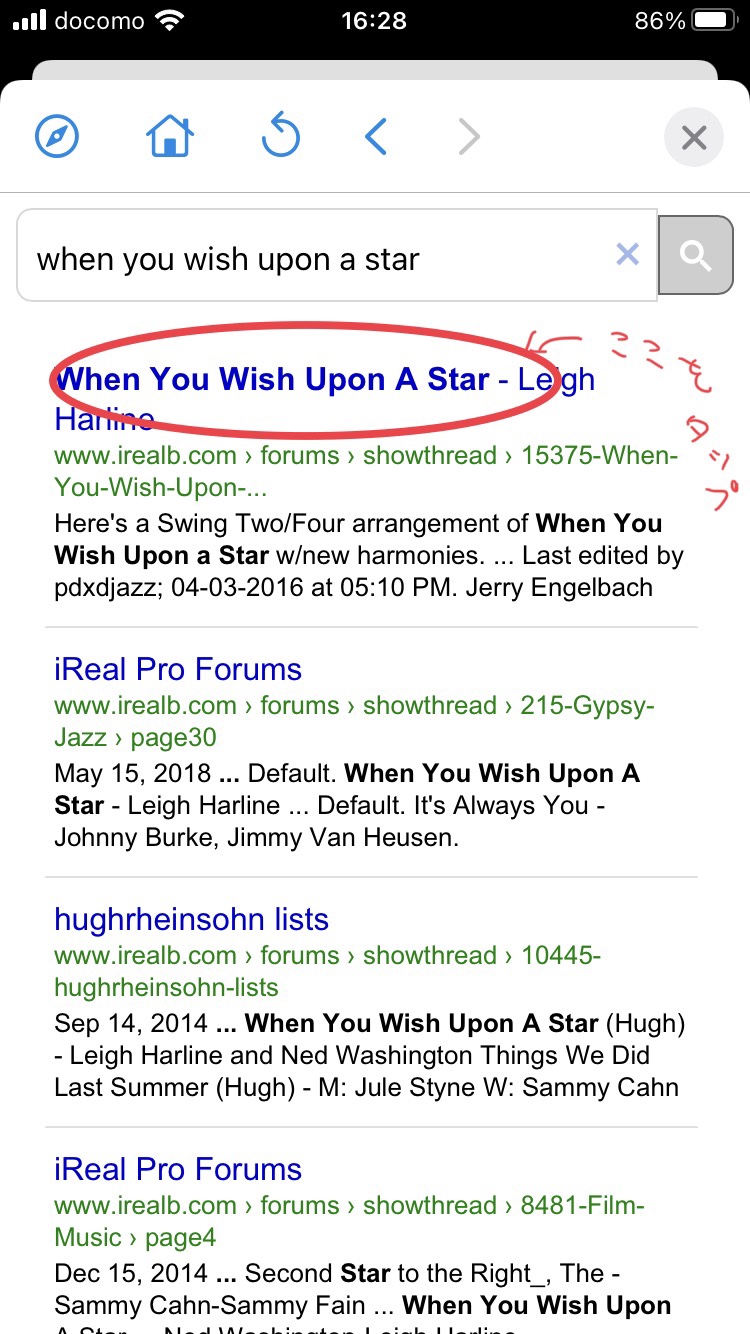Open the page in the browser via compass icon
The height and width of the screenshot is (1334, 750).
pyautogui.click(x=57, y=136)
